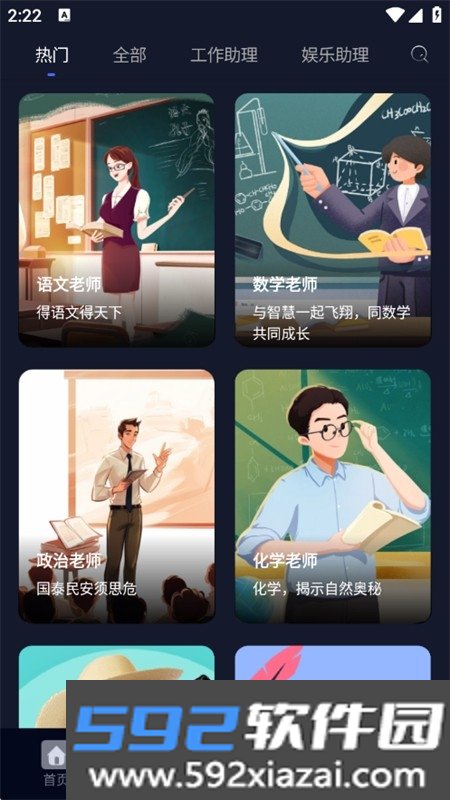Open the search icon in the top bar
Viewport: 450px width, 800px height.
click(x=419, y=54)
